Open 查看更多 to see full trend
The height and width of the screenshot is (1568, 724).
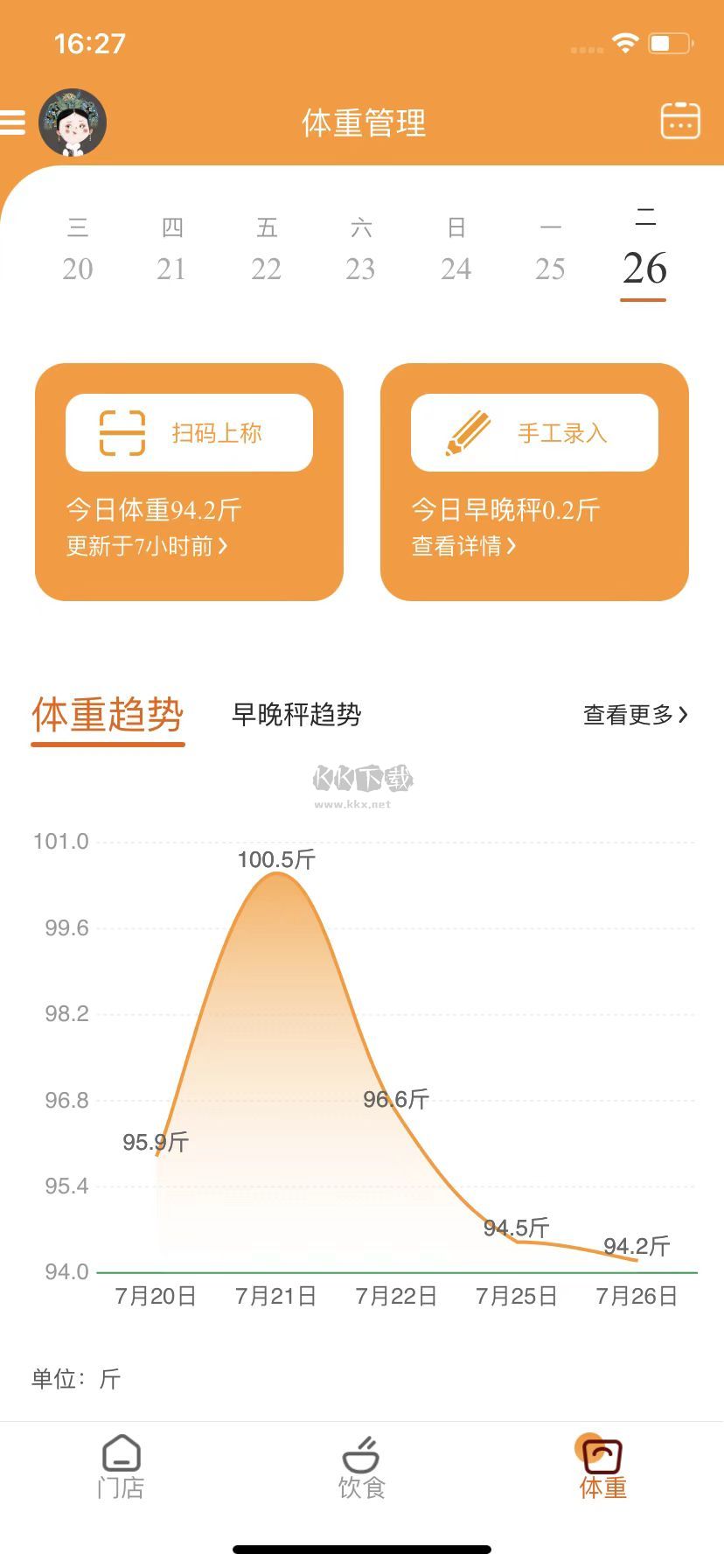(x=635, y=716)
